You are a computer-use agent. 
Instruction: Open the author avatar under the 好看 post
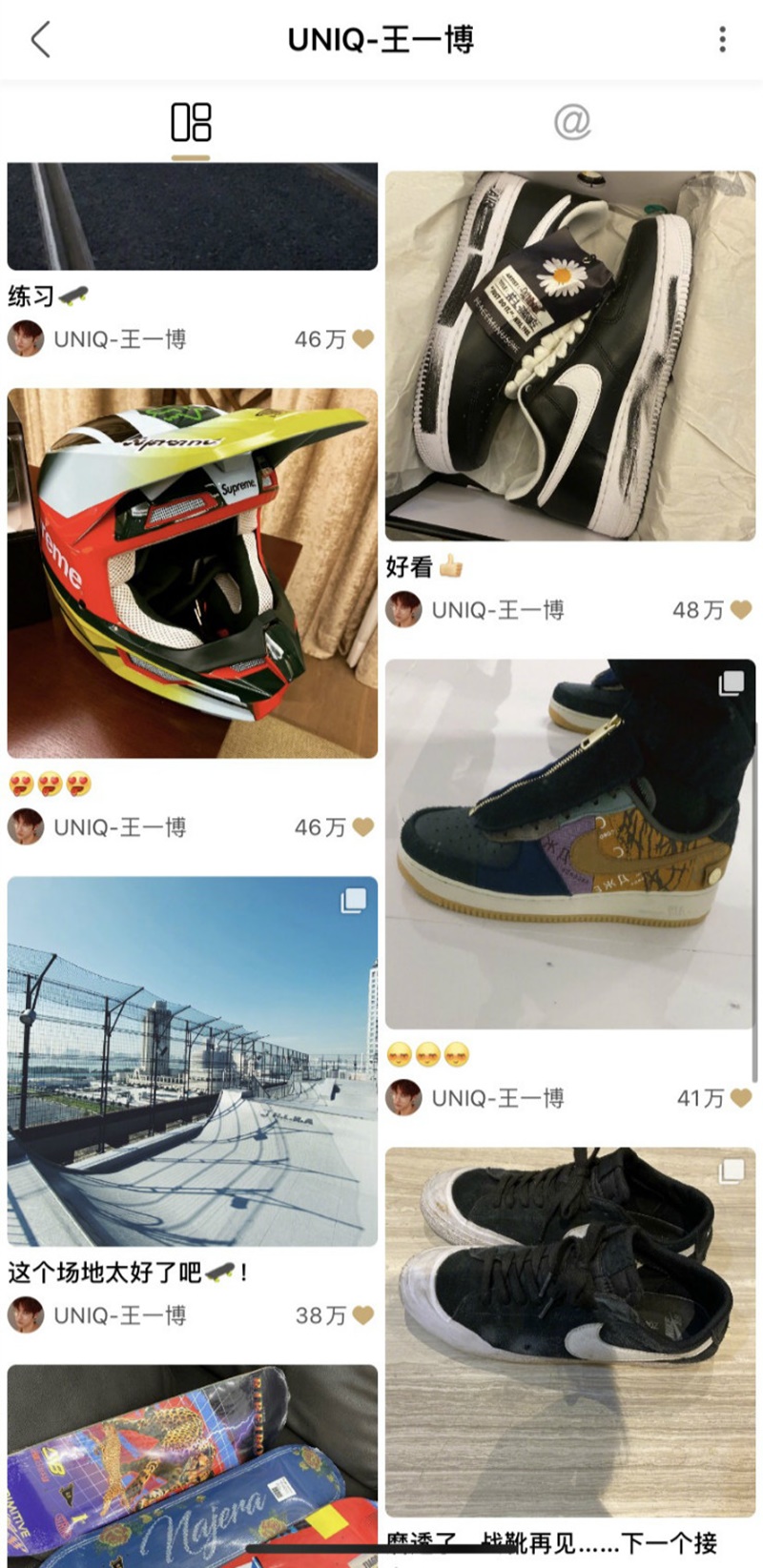point(403,610)
